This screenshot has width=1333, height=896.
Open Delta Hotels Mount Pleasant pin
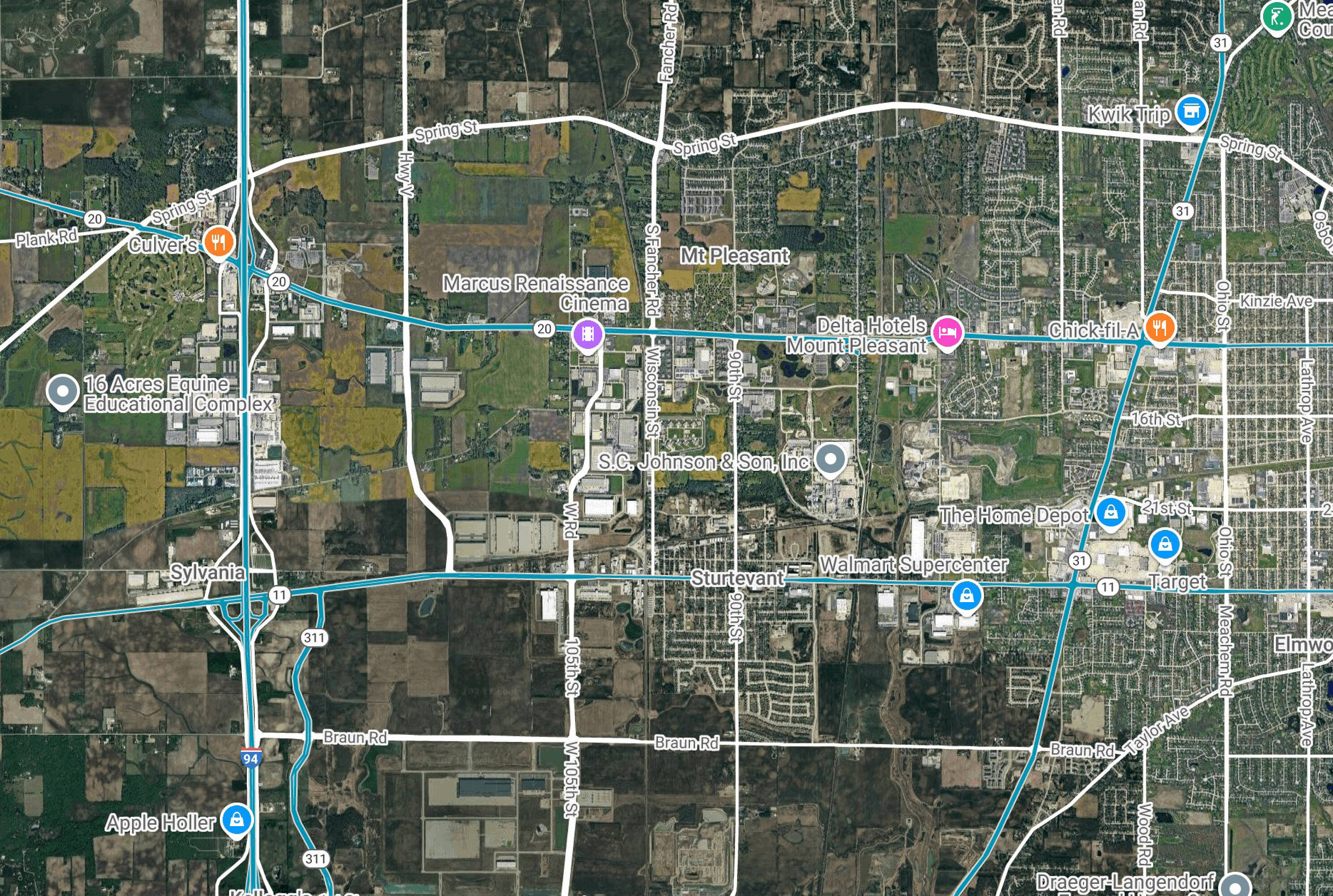947,332
